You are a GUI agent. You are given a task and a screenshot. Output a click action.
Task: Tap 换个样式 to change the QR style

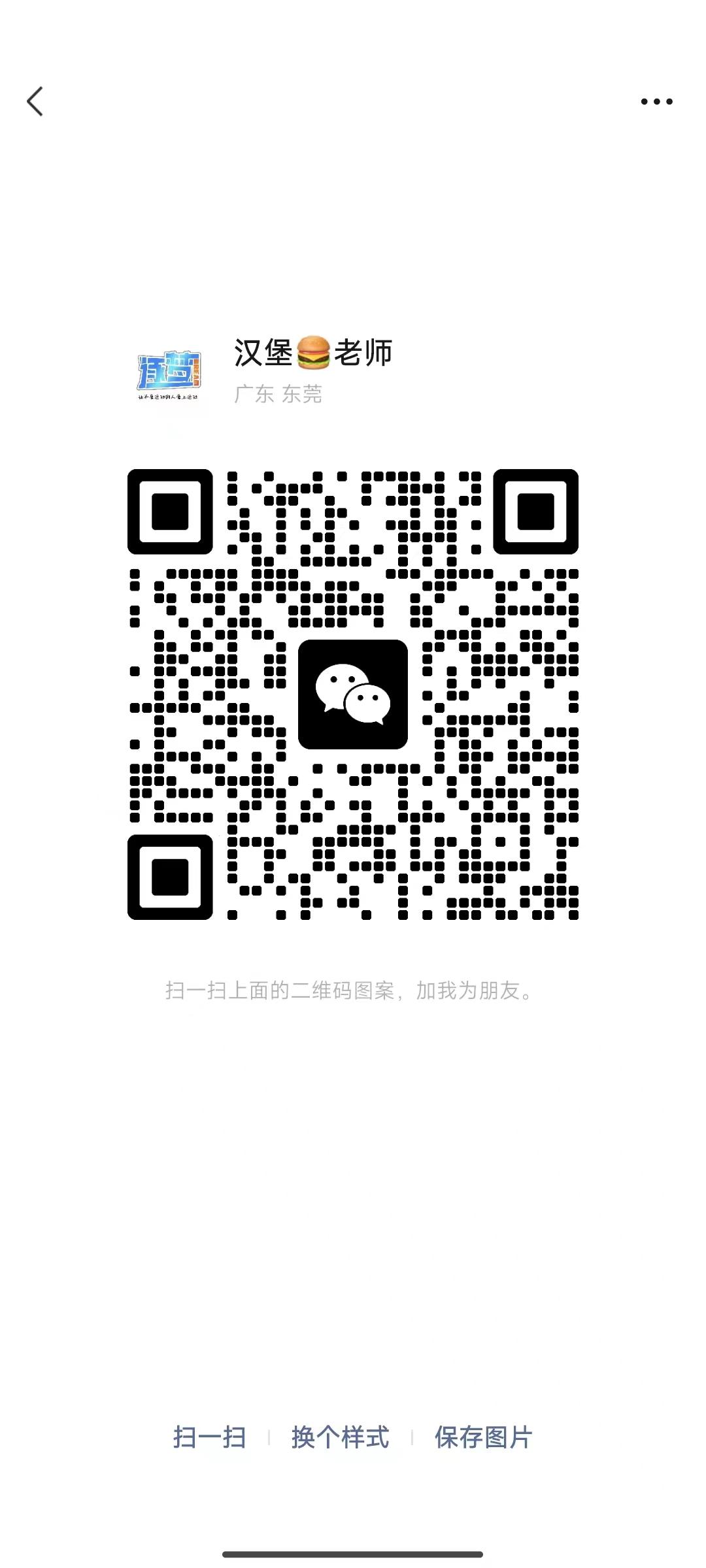click(x=340, y=1437)
